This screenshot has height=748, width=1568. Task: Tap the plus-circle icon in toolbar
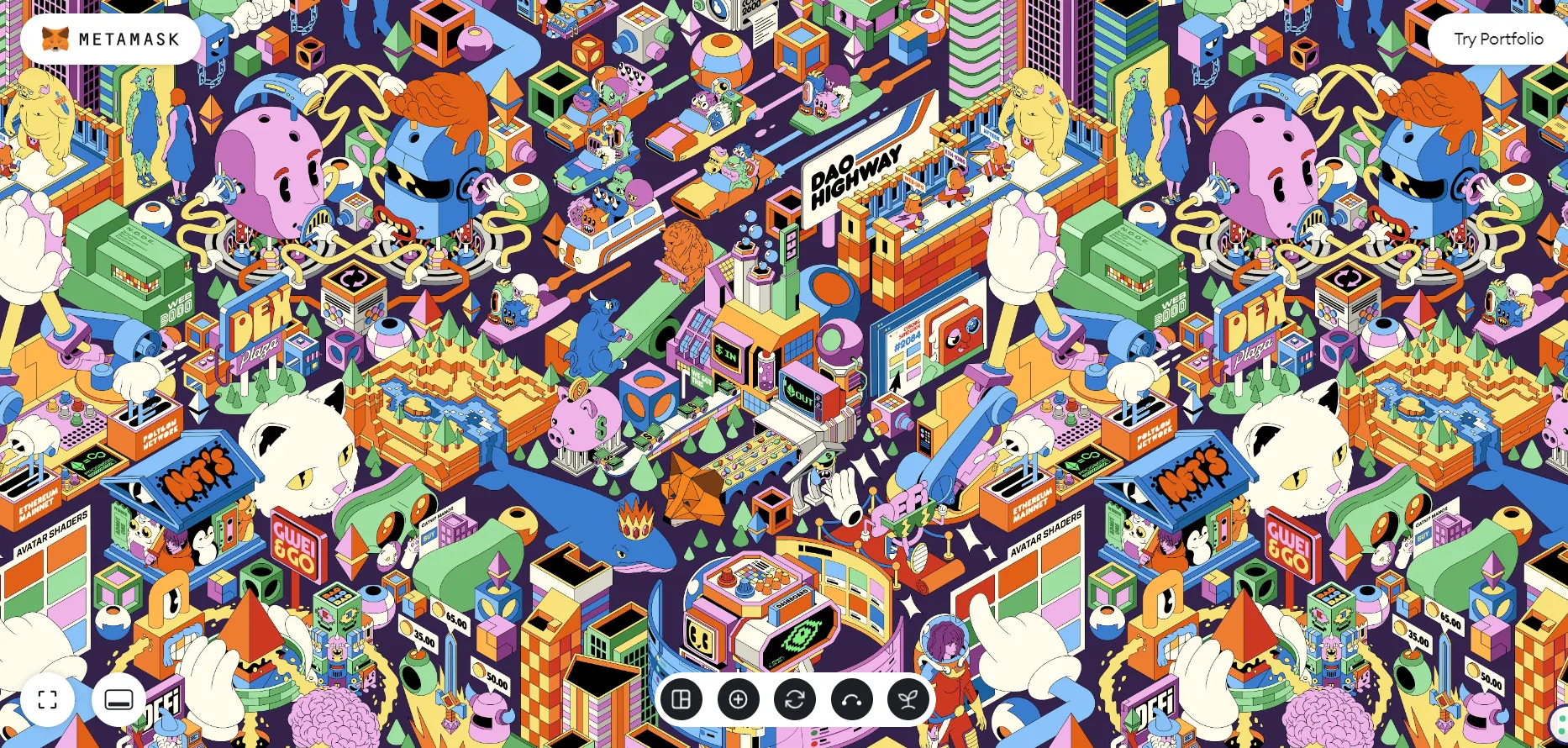point(739,699)
